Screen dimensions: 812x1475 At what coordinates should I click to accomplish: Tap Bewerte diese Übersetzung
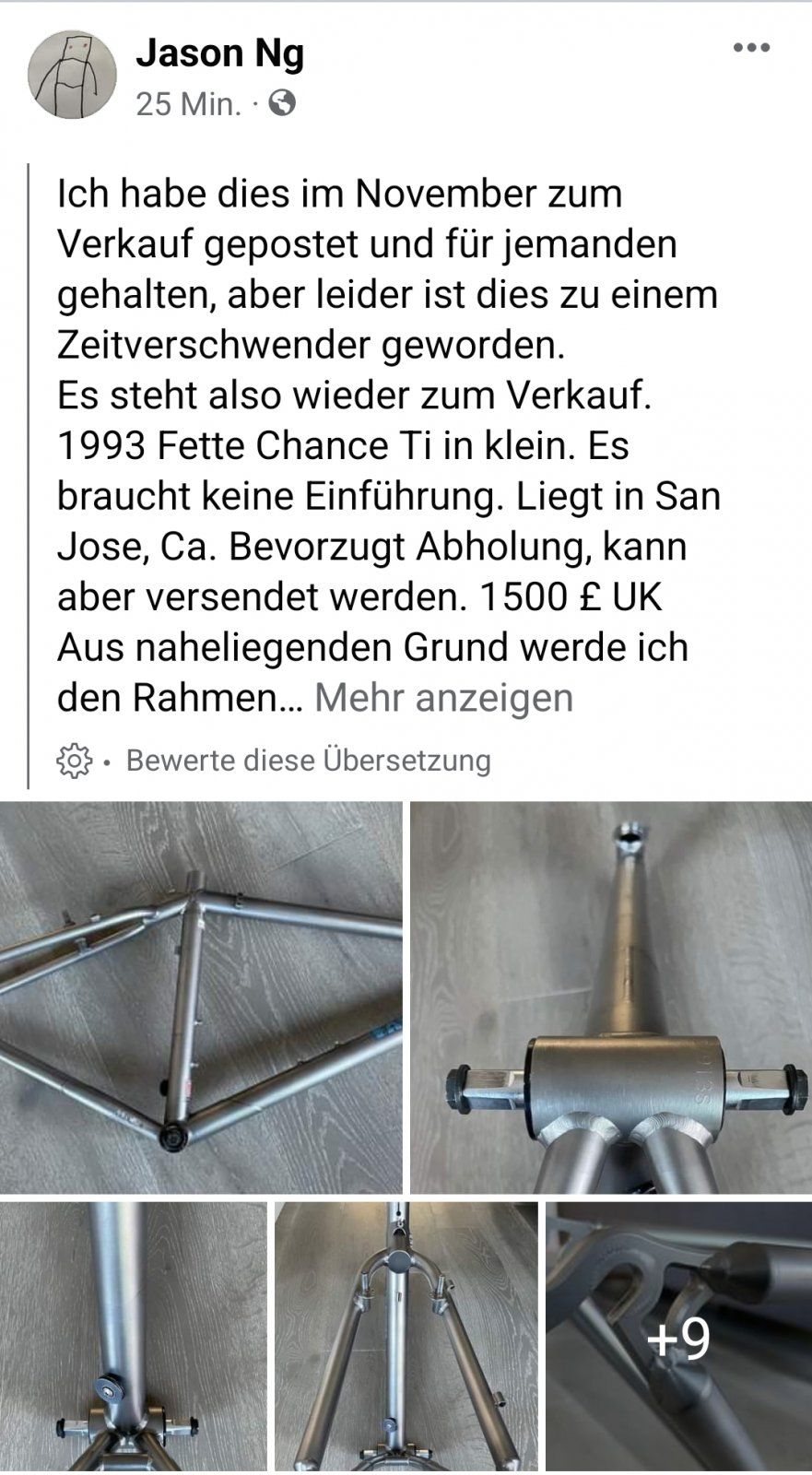[308, 761]
